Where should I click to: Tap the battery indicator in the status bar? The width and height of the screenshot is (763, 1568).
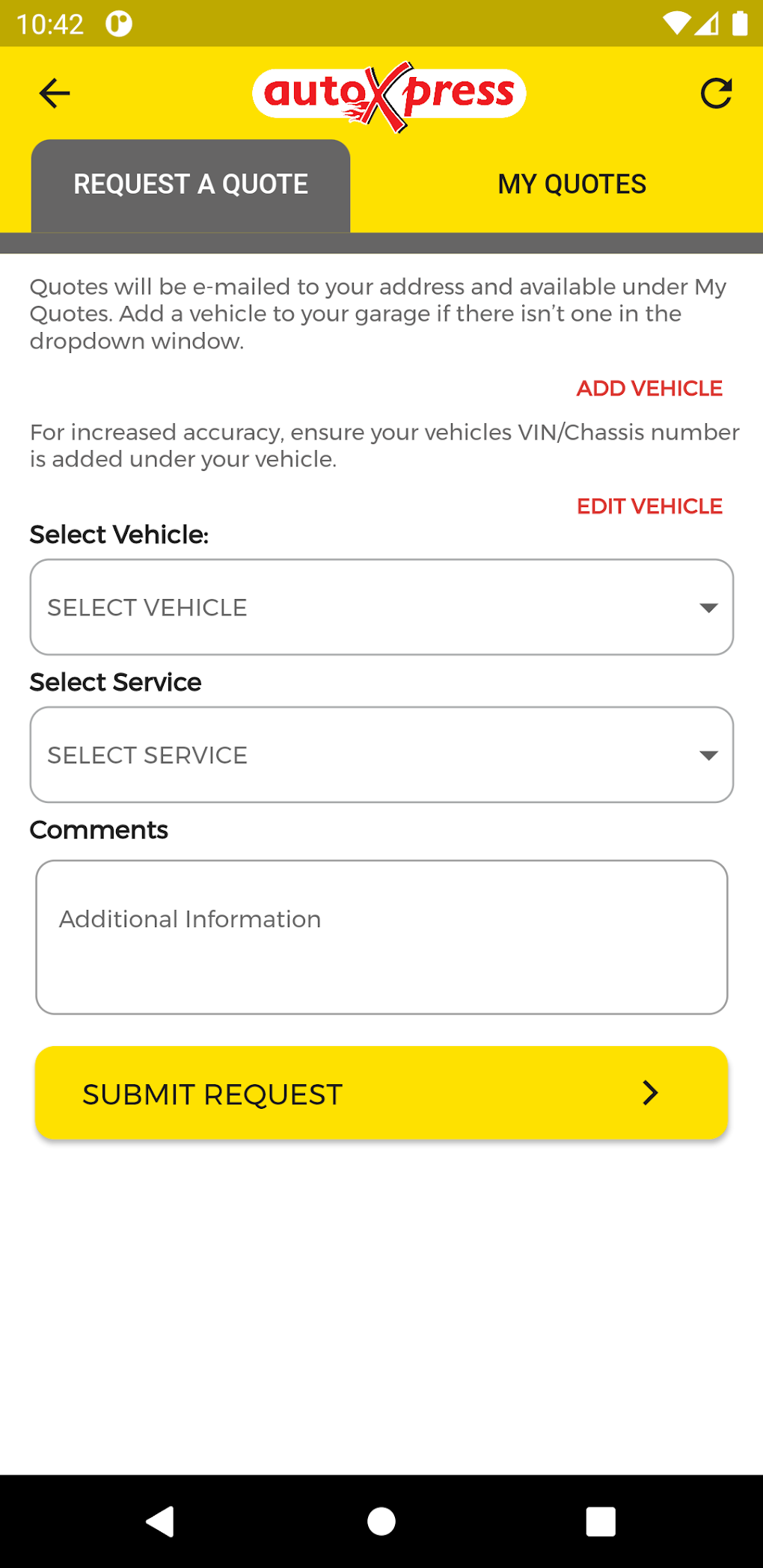coord(739,23)
